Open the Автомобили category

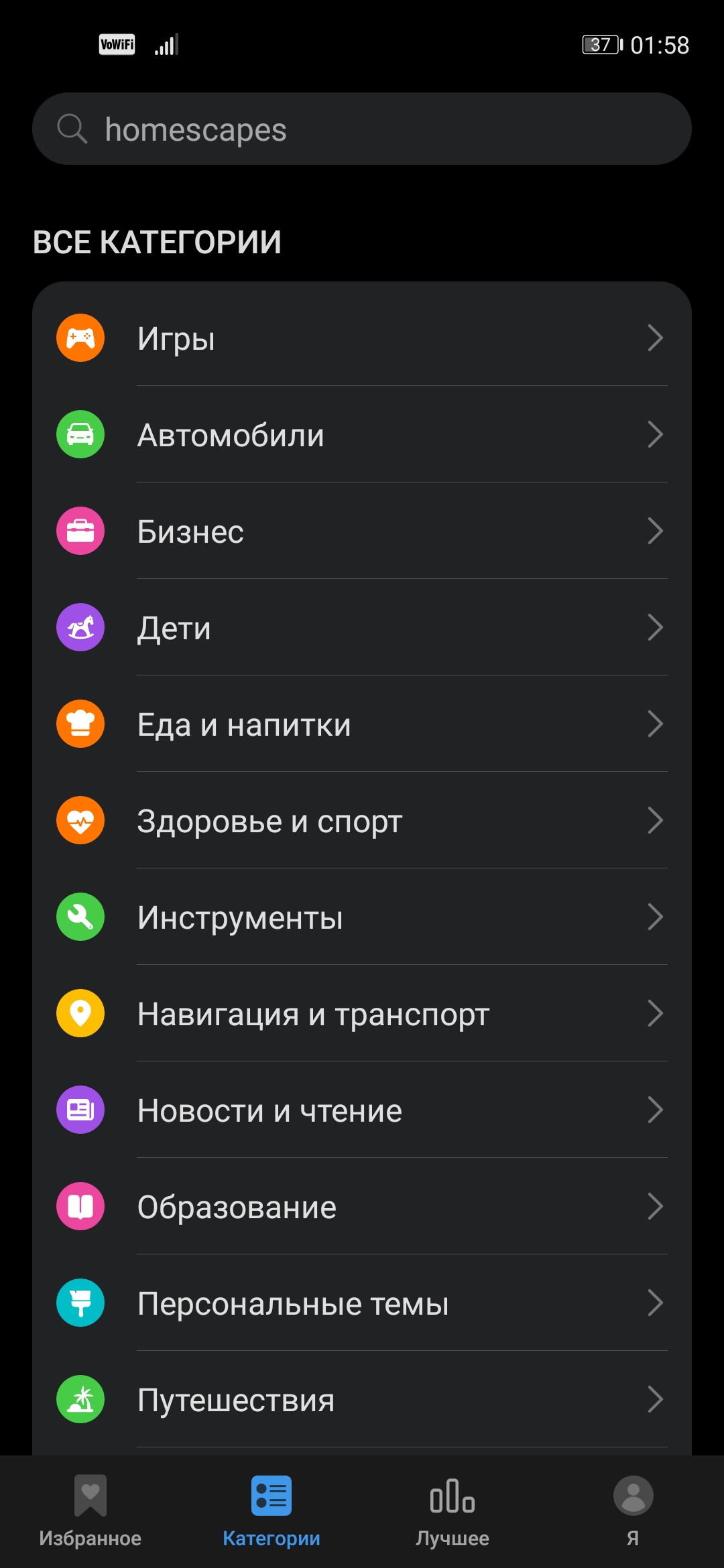[x=362, y=435]
